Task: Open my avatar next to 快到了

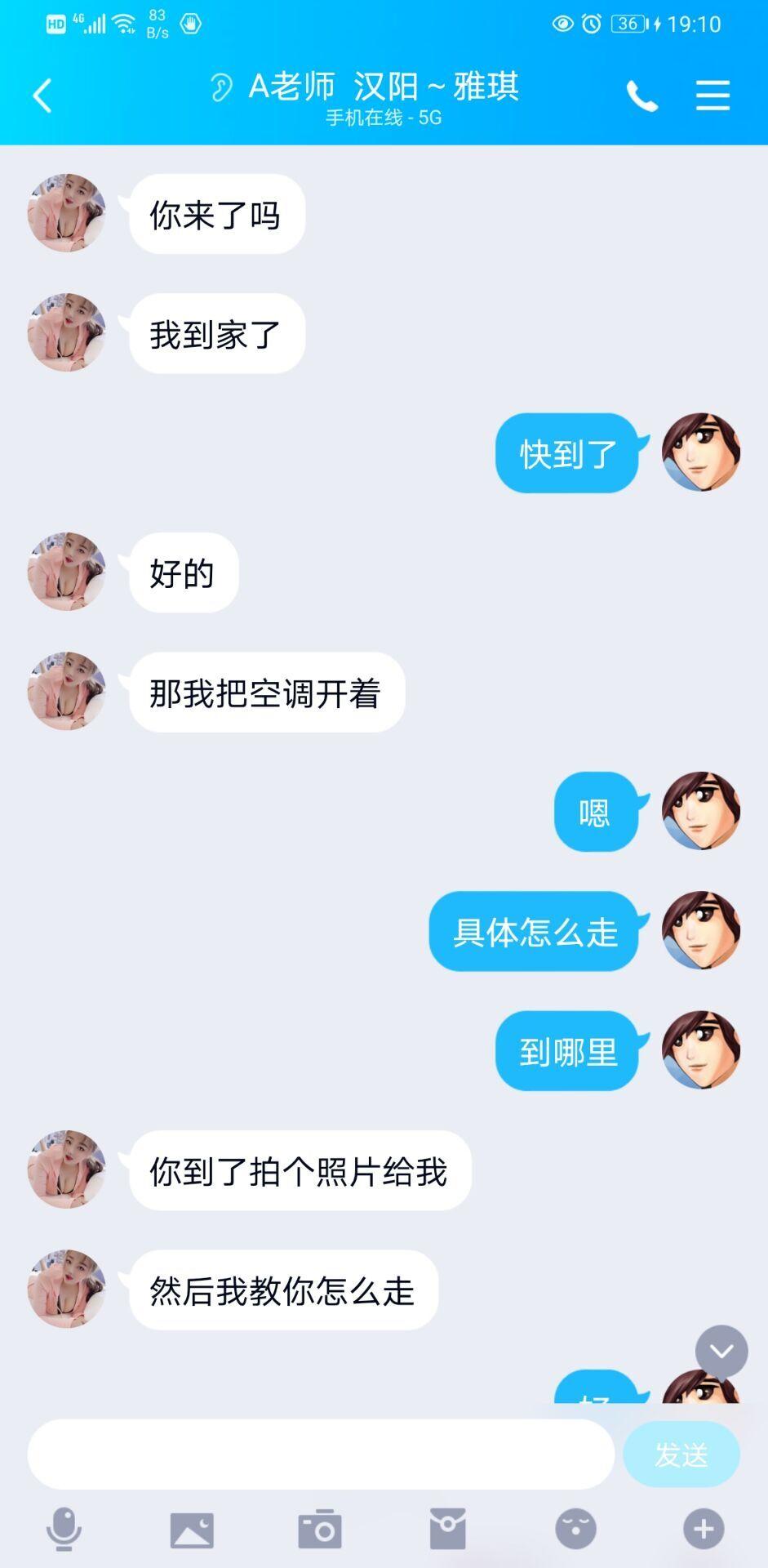Action: coord(700,452)
